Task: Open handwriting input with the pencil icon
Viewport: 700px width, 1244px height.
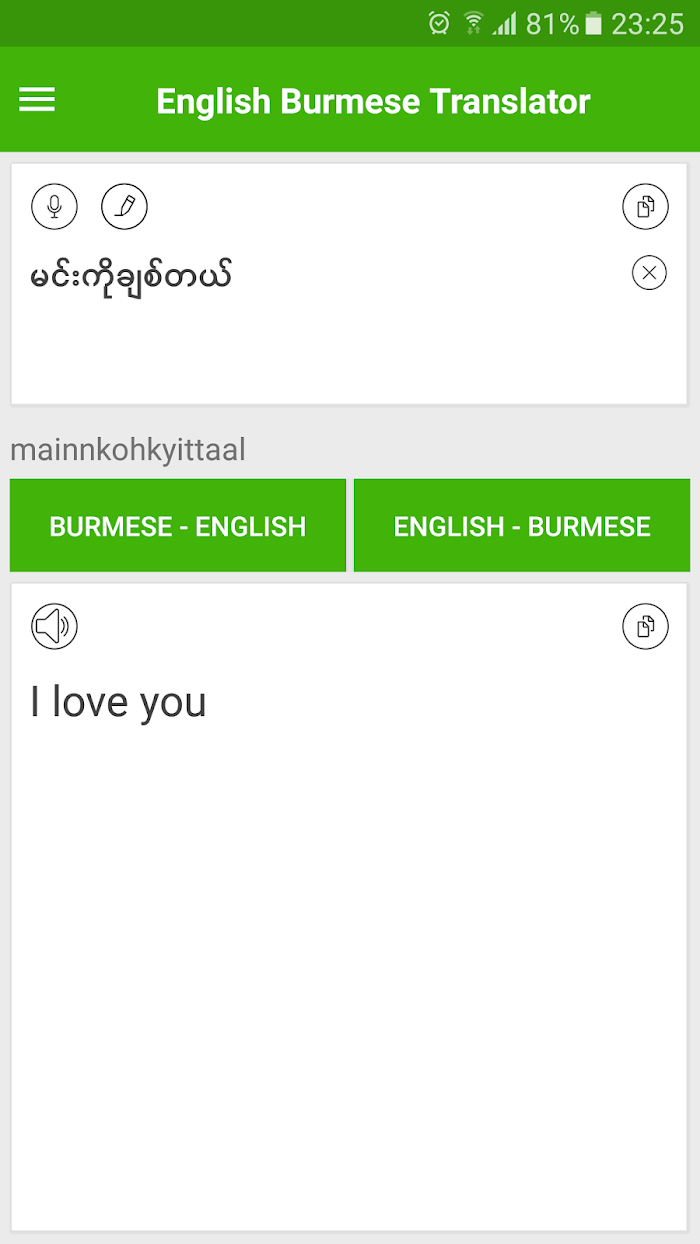Action: 124,207
